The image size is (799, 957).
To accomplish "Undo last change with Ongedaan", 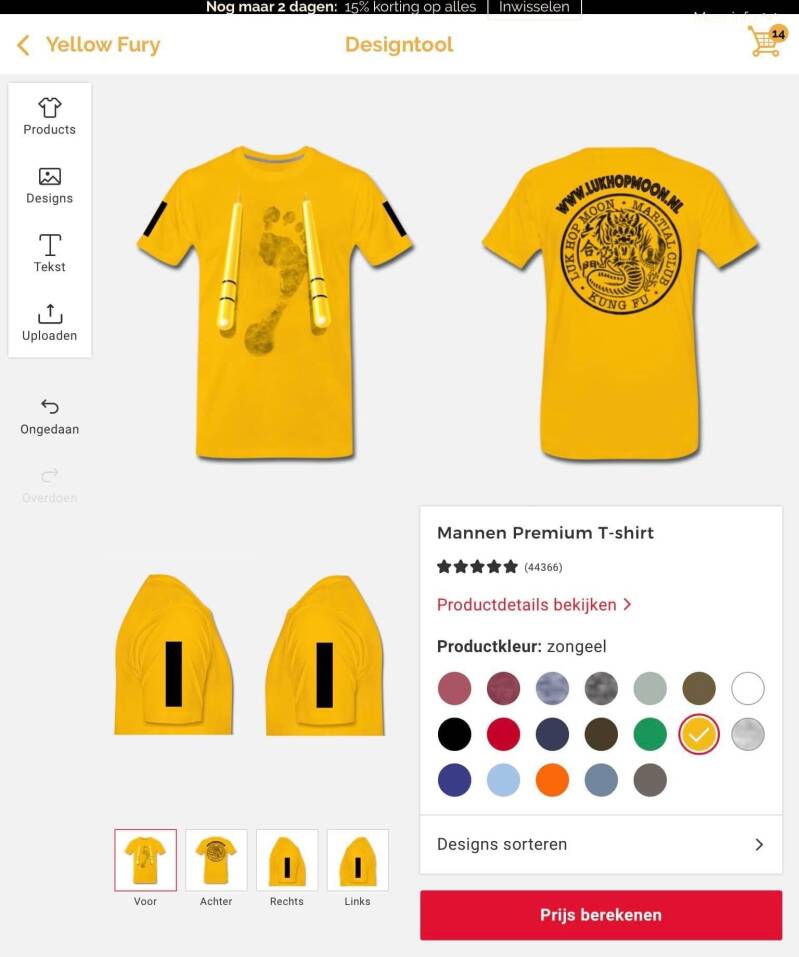I will point(49,416).
